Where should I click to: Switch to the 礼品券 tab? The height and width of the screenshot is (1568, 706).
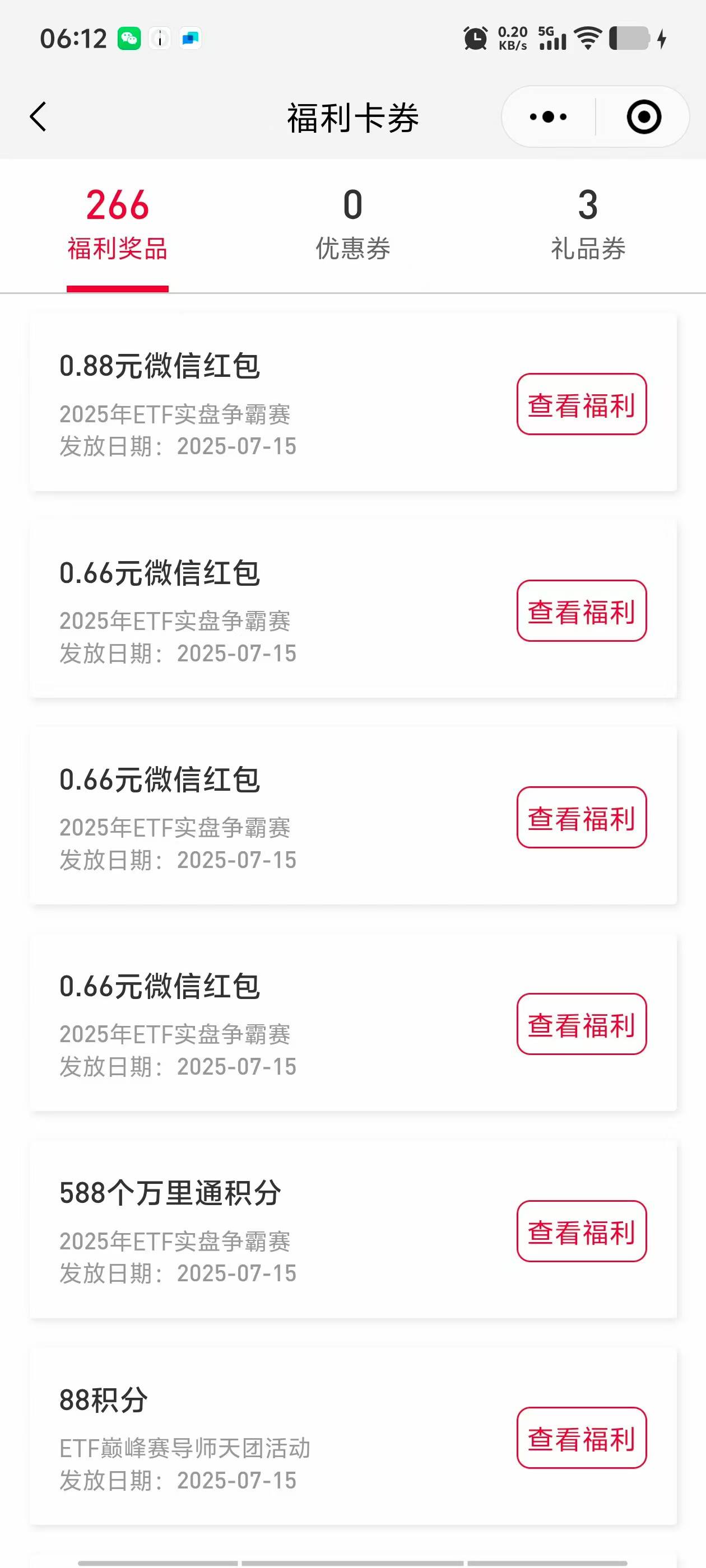coord(588,225)
